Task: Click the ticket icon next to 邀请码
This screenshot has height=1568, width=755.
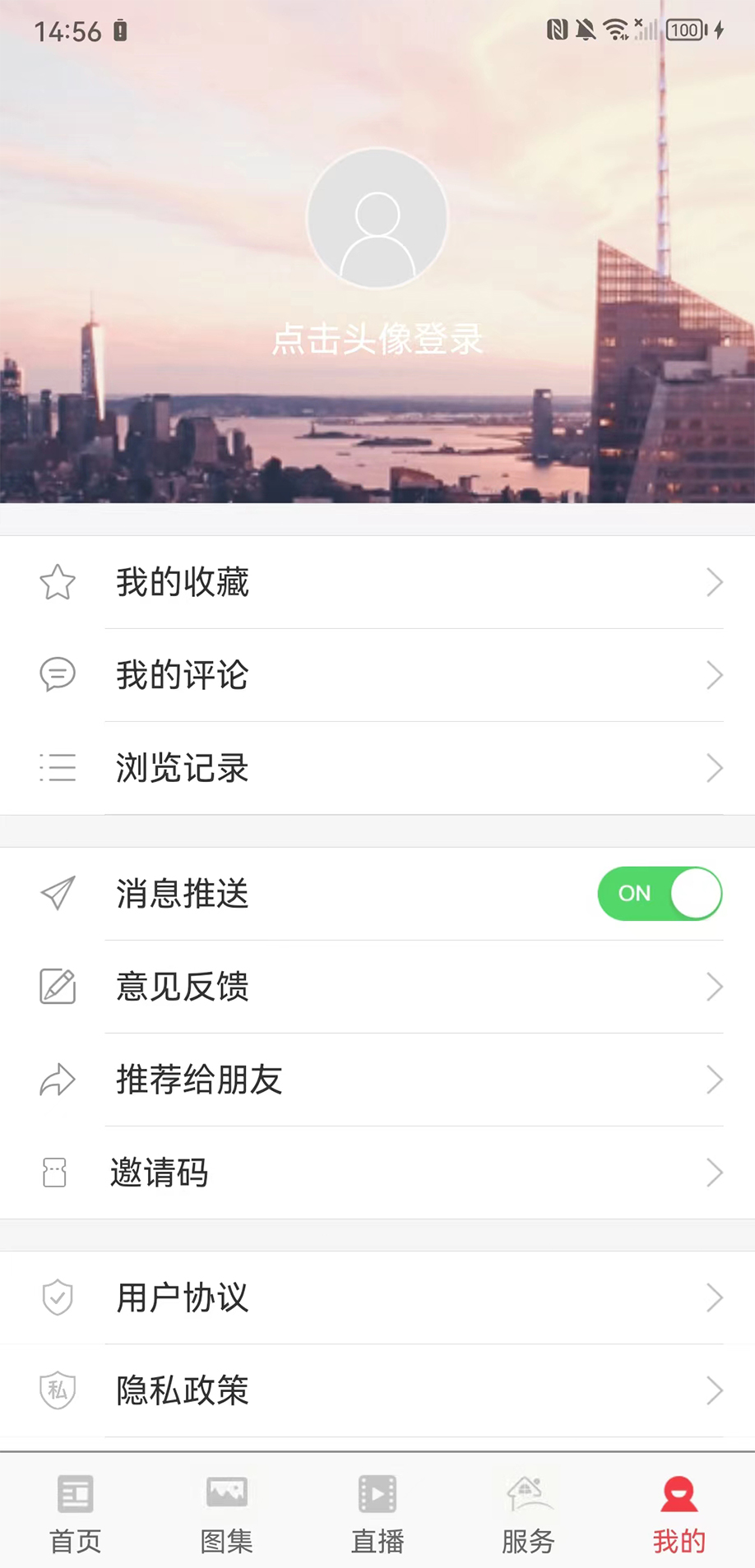Action: tap(56, 1173)
